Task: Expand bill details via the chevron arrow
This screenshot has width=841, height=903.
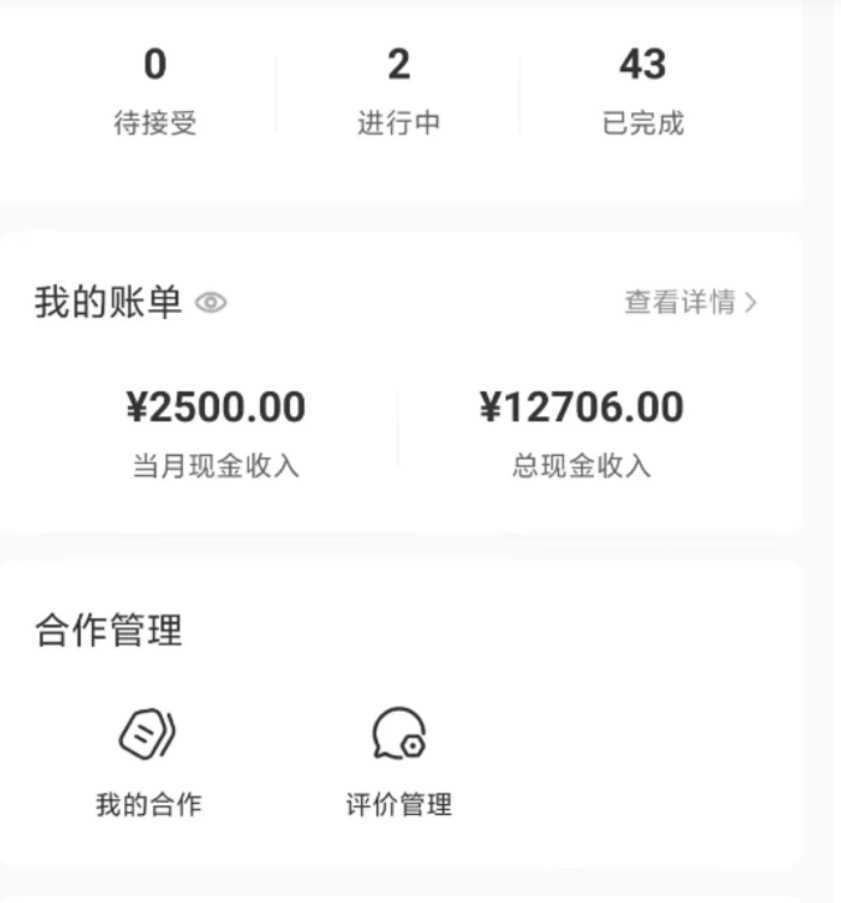Action: pos(755,303)
